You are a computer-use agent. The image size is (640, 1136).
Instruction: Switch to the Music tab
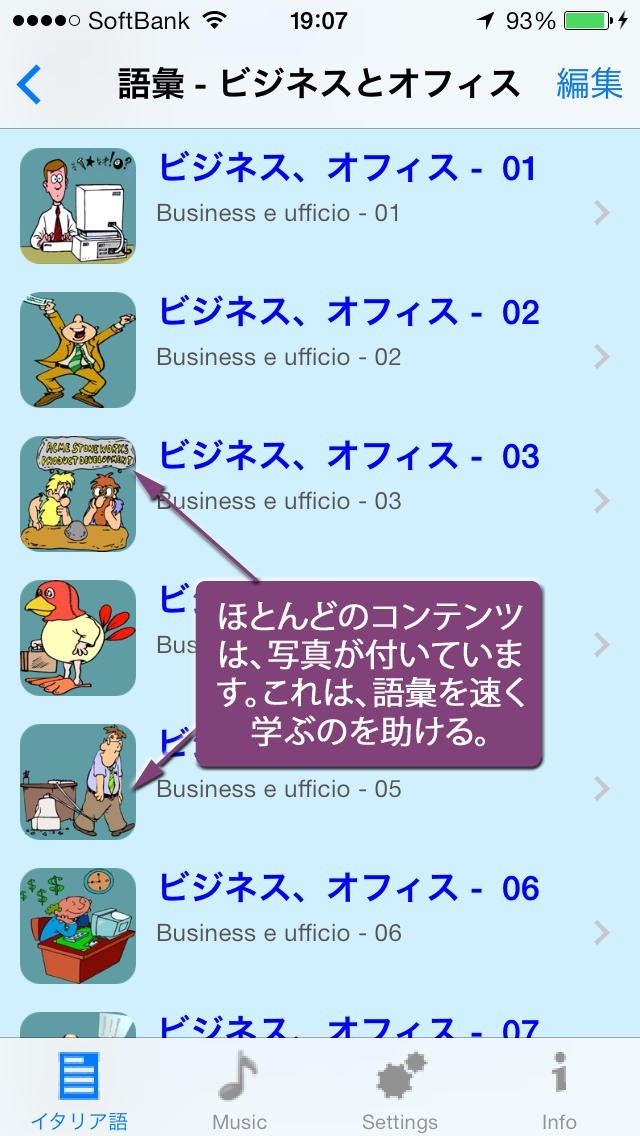pos(239,1090)
